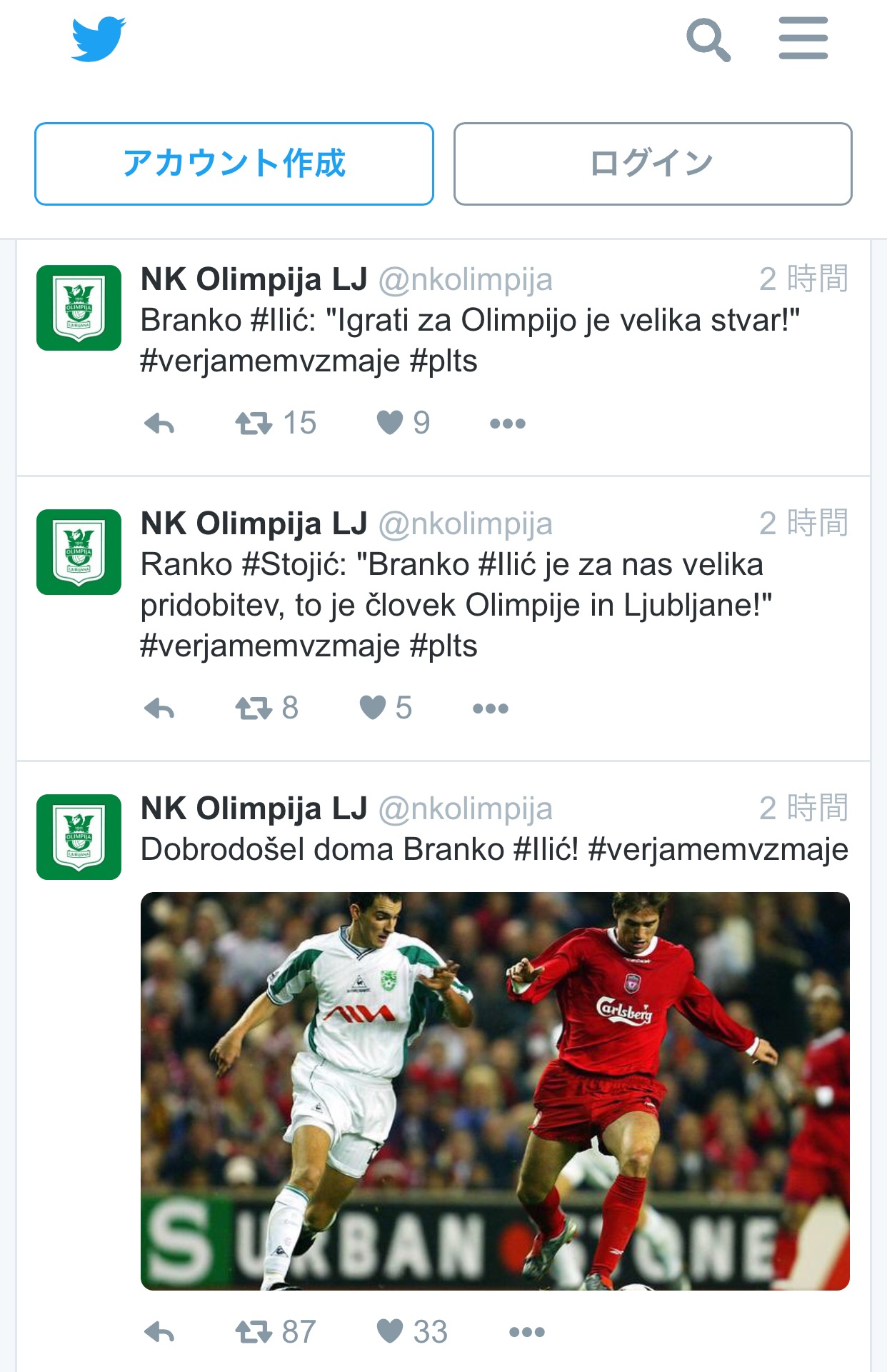887x1372 pixels.
Task: Retweet the Ranko #Stojić tweet
Action: [254, 708]
